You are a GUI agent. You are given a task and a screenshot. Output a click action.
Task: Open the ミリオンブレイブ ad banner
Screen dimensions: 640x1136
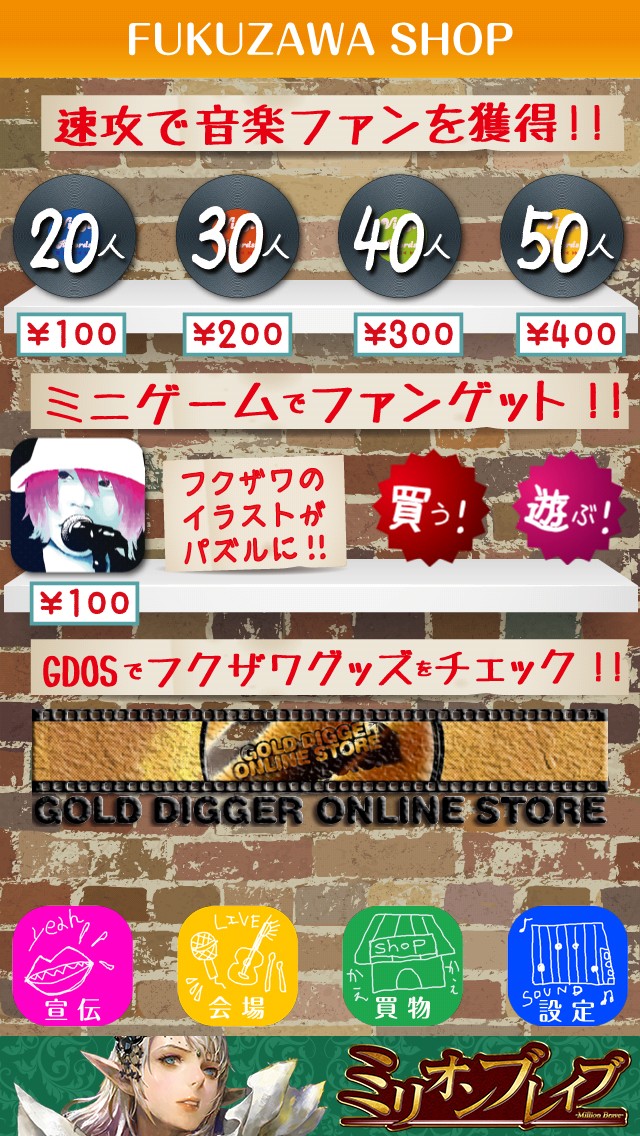coord(320,1086)
